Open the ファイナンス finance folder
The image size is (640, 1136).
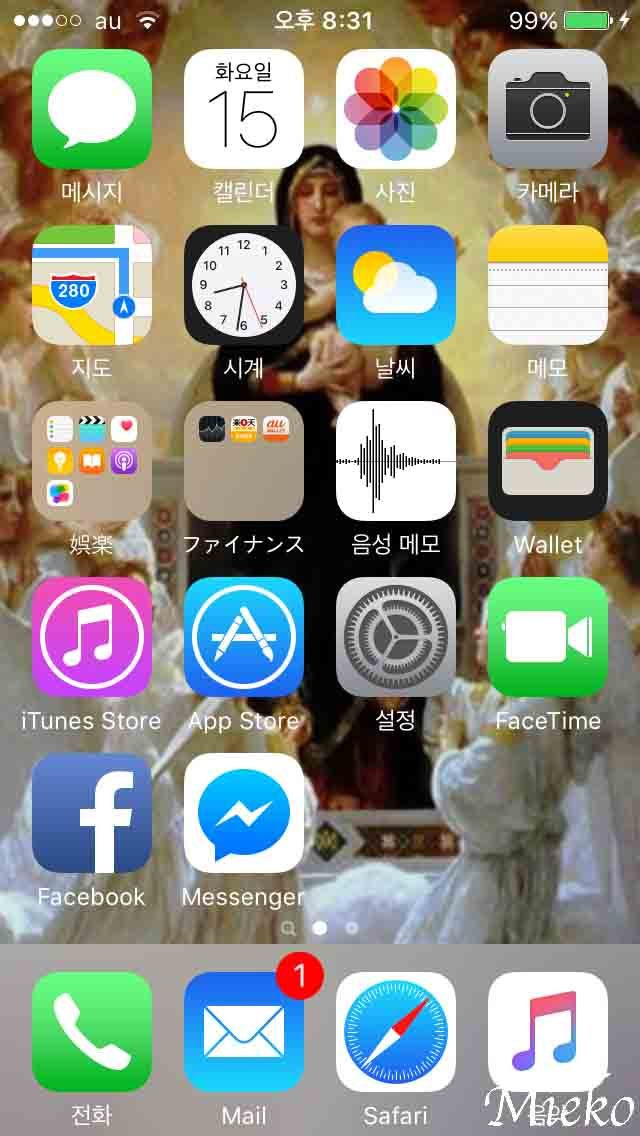(244, 461)
